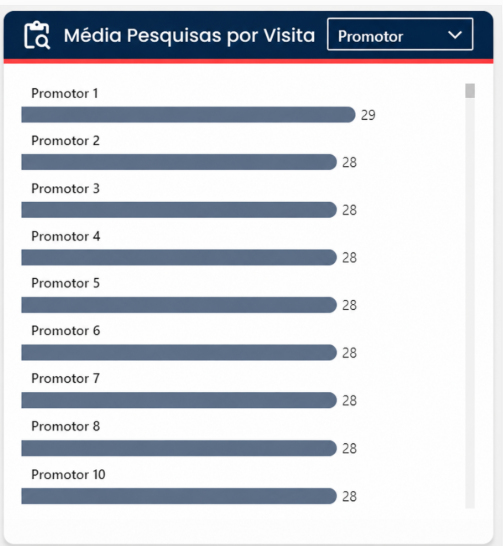503x546 pixels.
Task: Select the Promotor 5 bar
Action: 179,305
